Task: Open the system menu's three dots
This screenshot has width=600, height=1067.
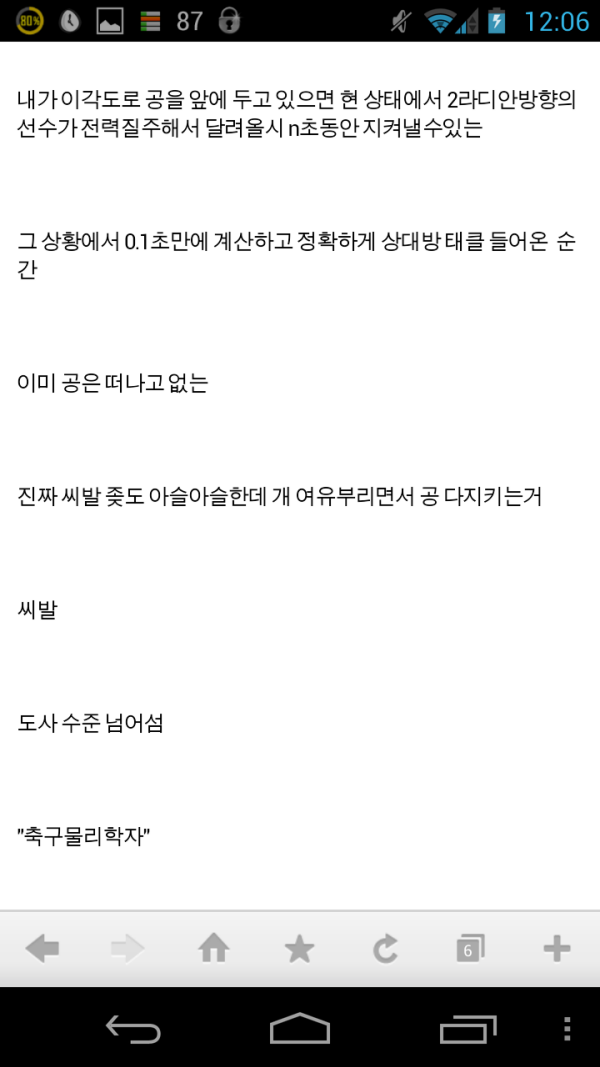Action: [x=567, y=1028]
